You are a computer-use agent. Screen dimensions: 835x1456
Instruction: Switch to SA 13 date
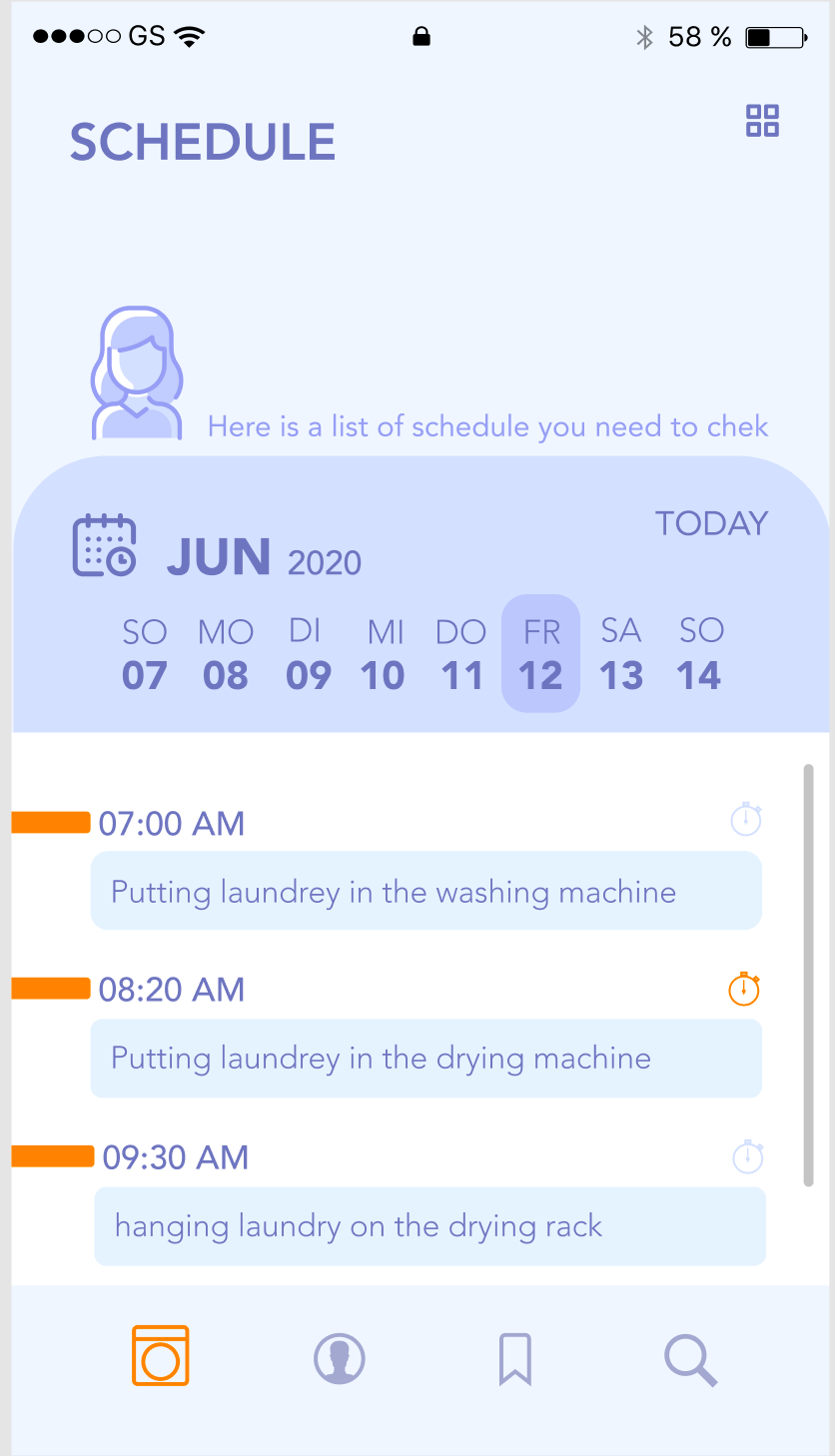point(620,655)
